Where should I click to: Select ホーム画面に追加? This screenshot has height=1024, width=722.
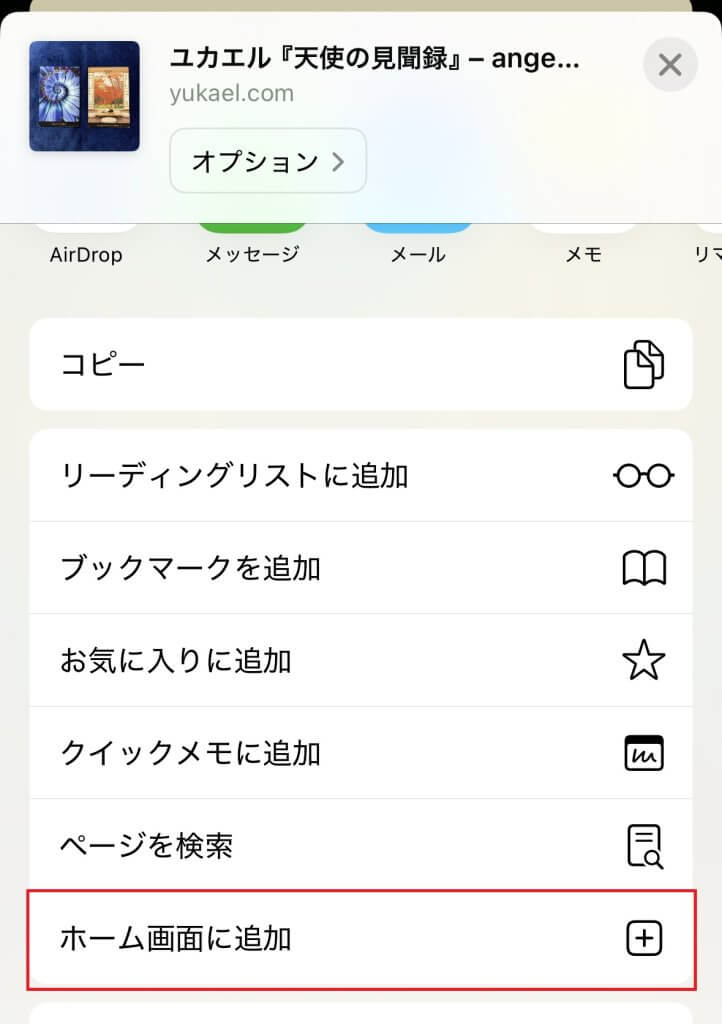(x=360, y=938)
